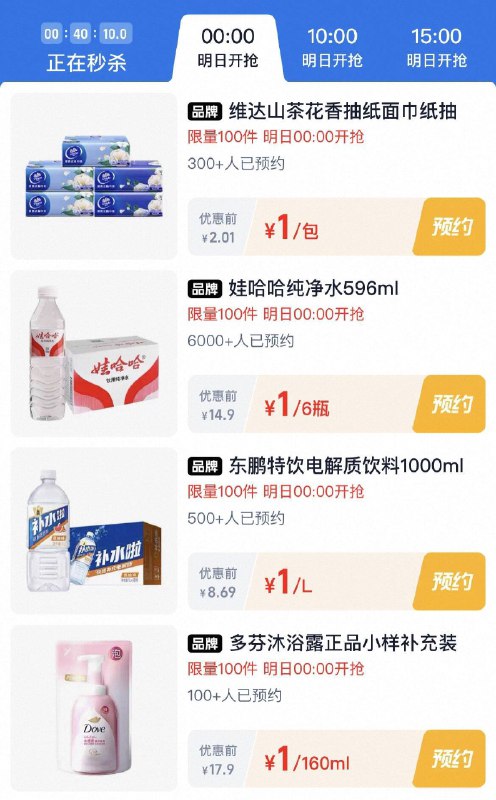Open the 娃哈哈纯净水 product image

(x=94, y=354)
